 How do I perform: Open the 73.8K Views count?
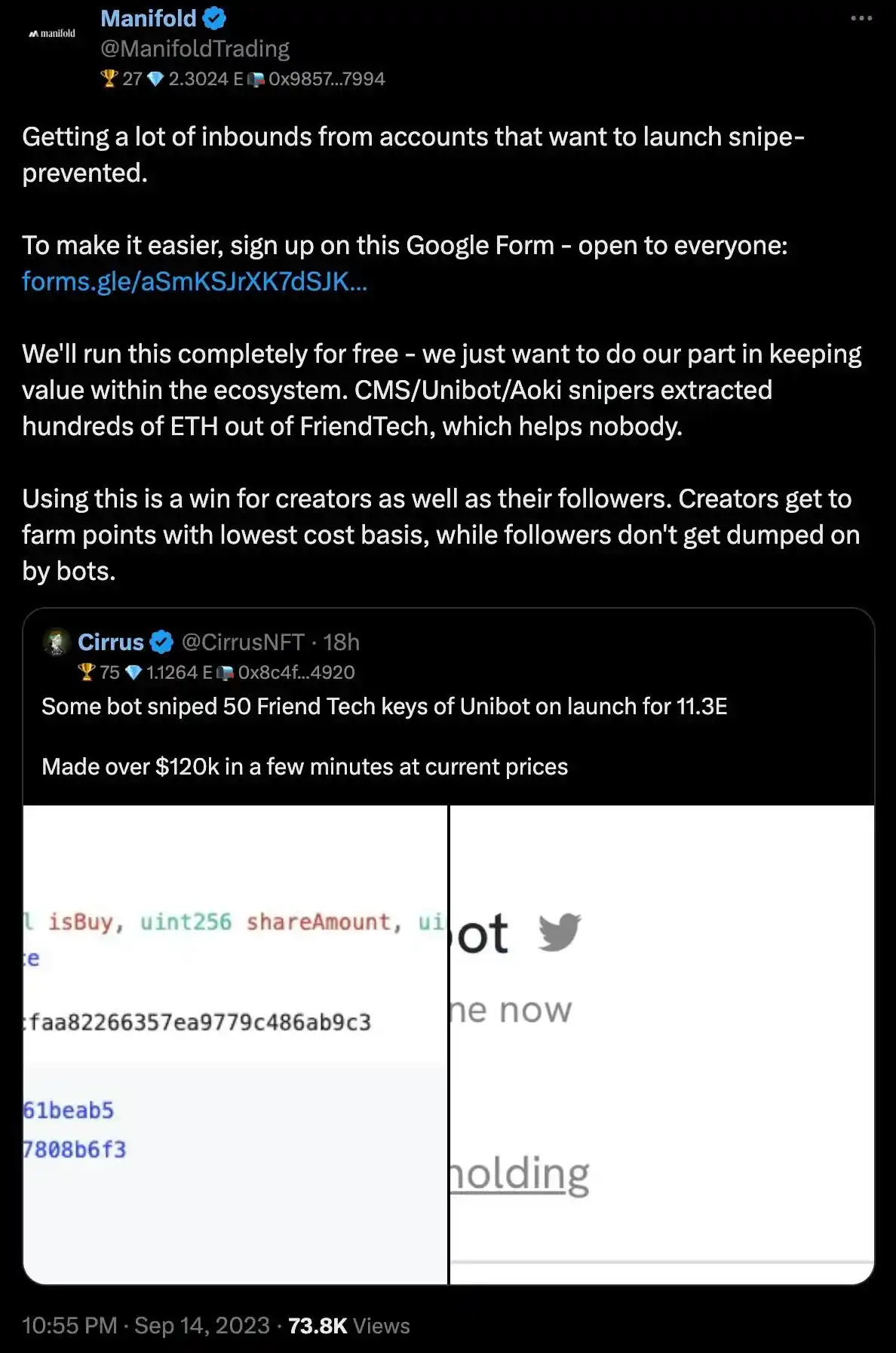pos(348,1325)
